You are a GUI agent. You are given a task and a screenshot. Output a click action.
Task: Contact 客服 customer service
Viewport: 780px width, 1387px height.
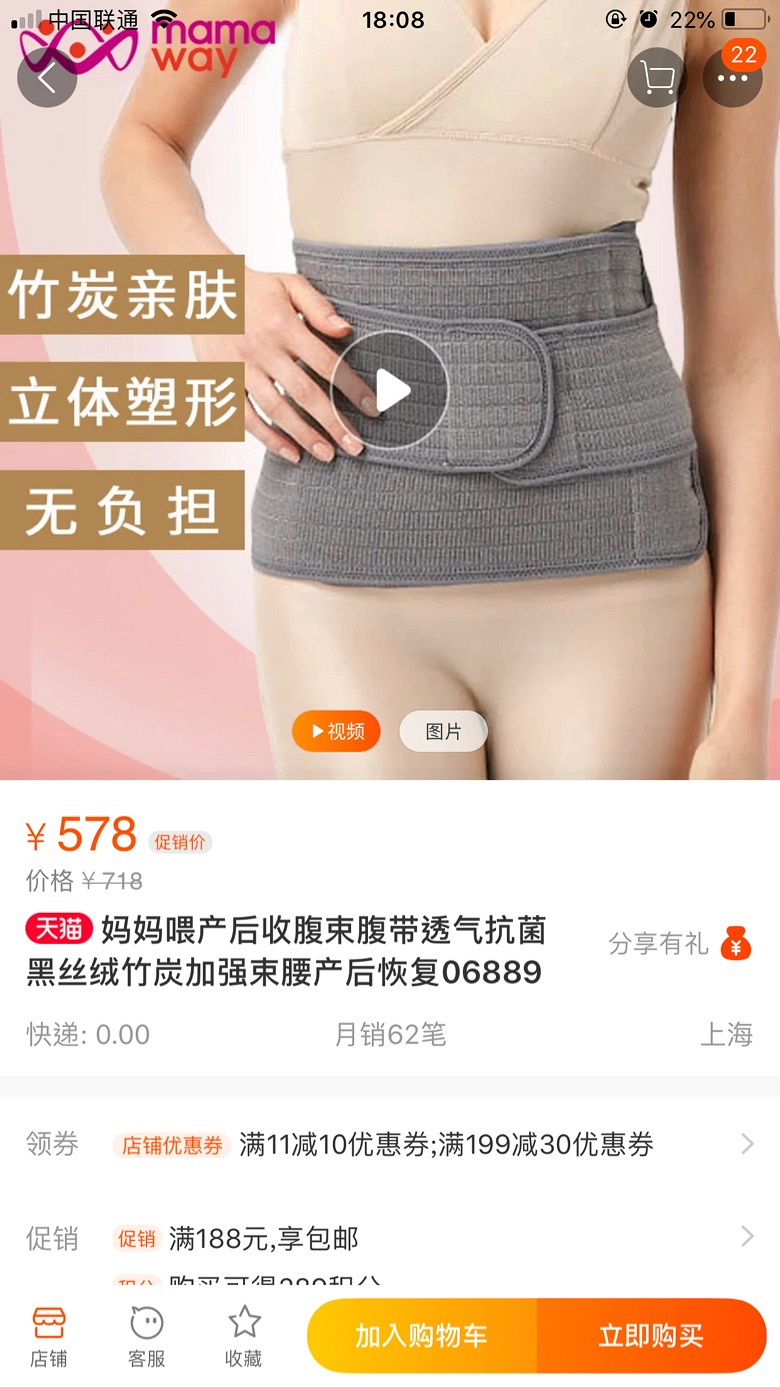pos(146,1336)
